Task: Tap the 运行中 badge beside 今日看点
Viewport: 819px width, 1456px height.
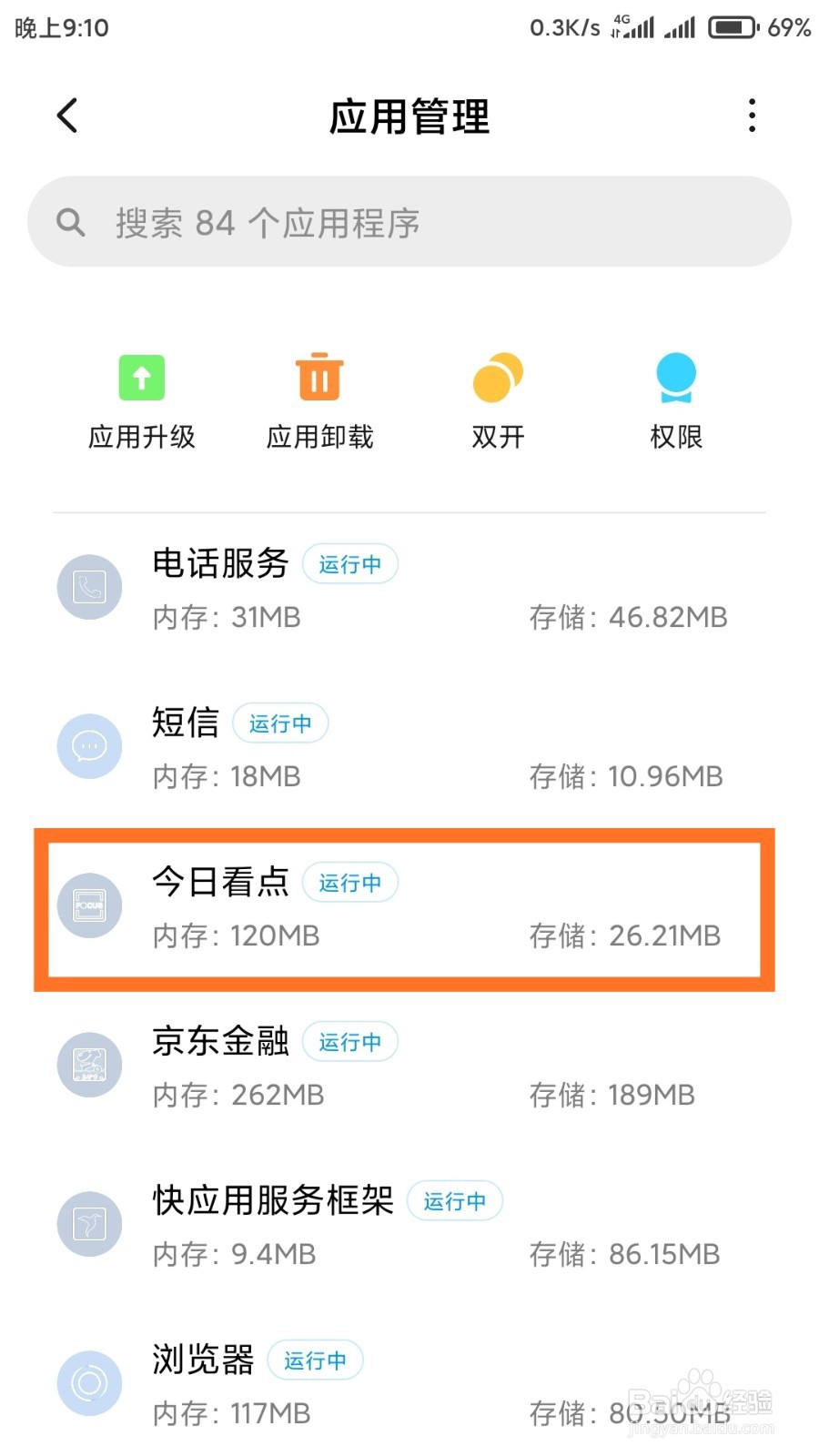Action: [350, 882]
